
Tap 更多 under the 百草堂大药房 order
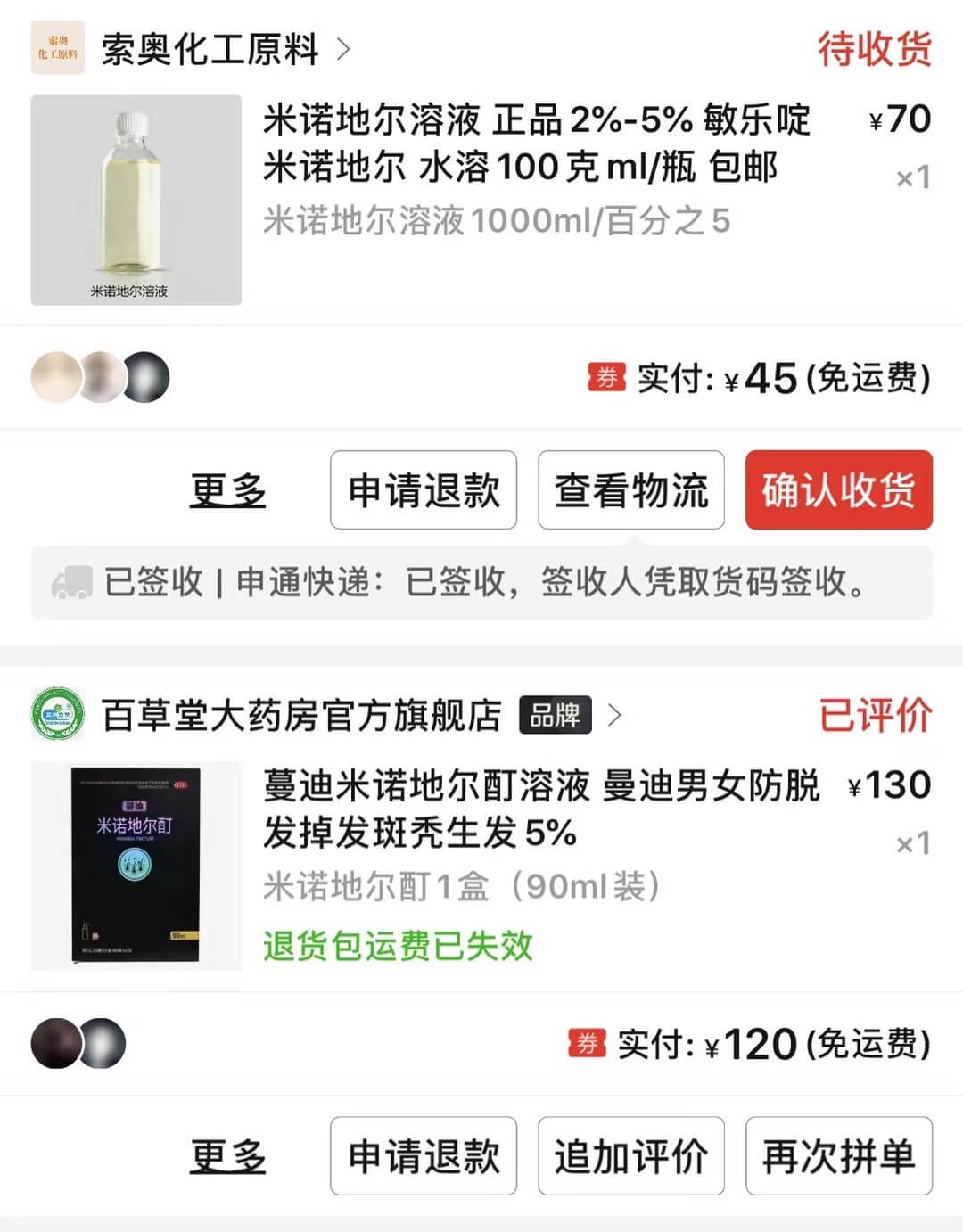click(x=227, y=1156)
